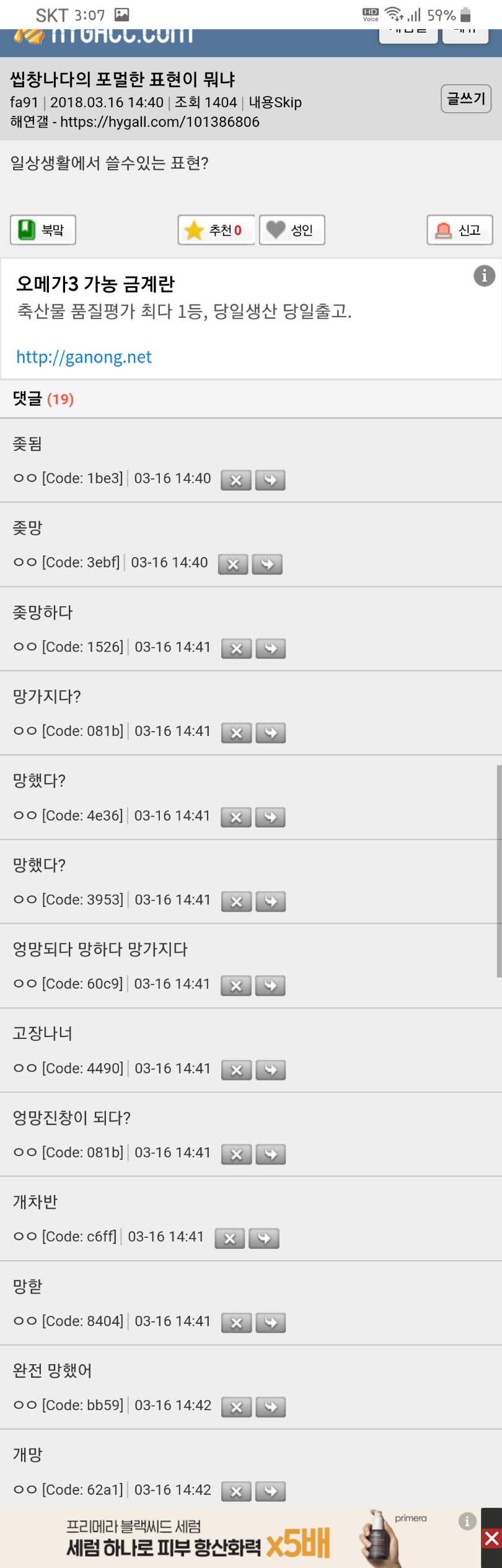
Task: Tap the 글쓰기 write-post button
Action: click(465, 99)
